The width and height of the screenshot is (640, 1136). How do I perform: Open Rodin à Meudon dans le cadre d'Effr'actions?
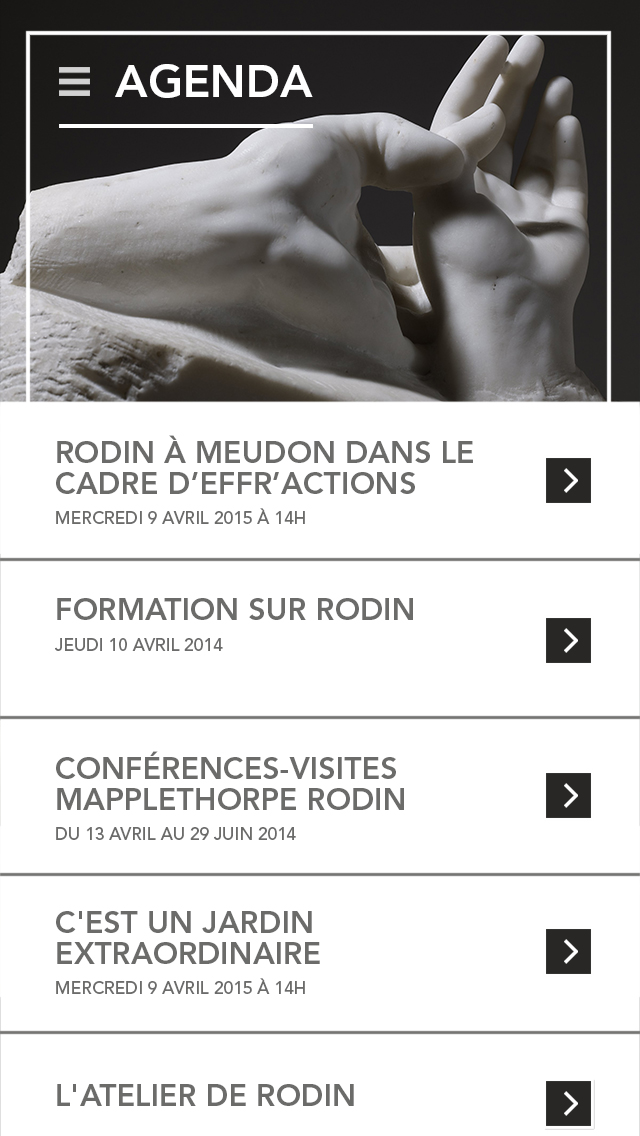click(320, 480)
